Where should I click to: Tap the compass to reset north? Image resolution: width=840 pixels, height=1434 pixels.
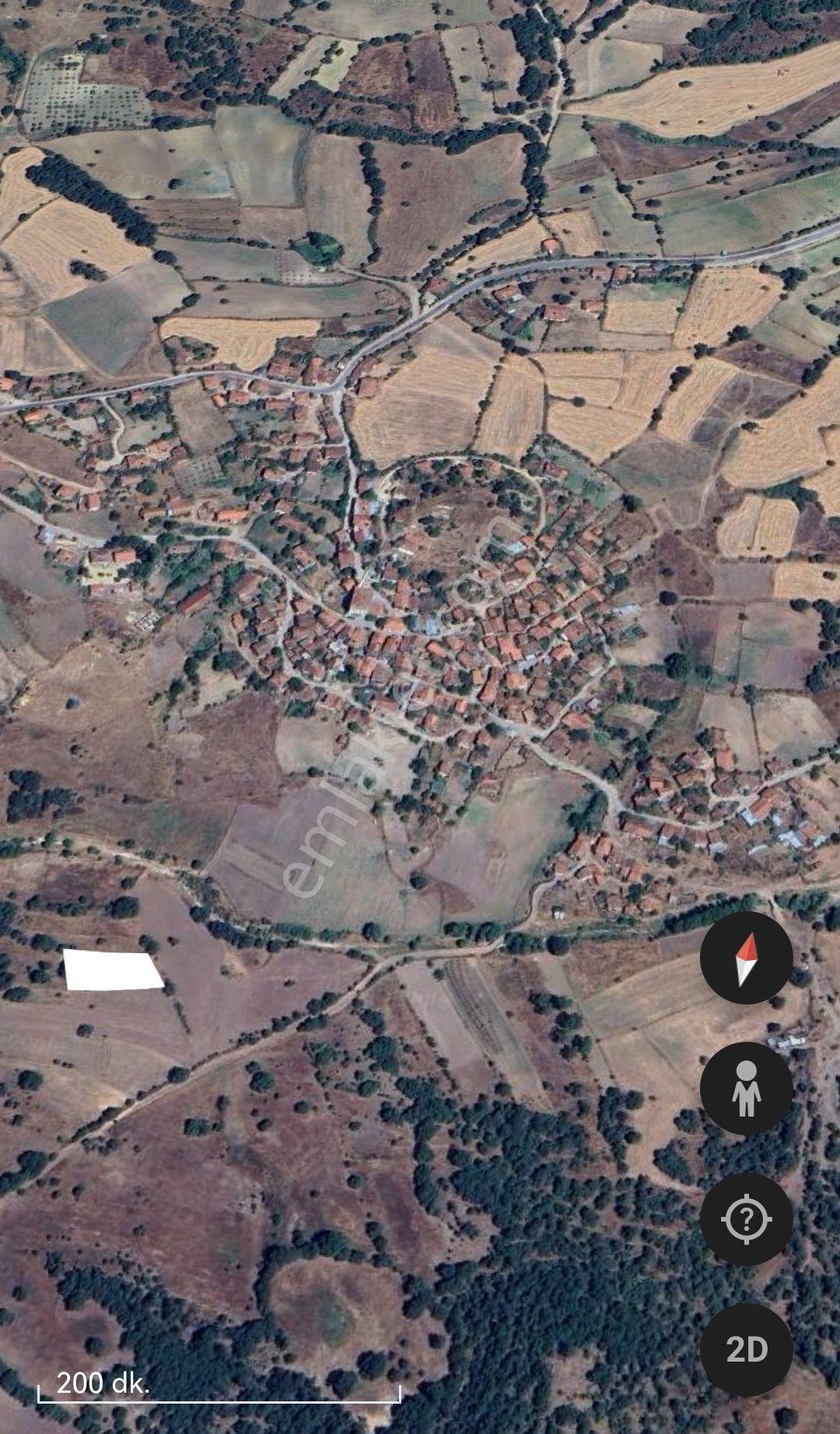click(x=746, y=958)
